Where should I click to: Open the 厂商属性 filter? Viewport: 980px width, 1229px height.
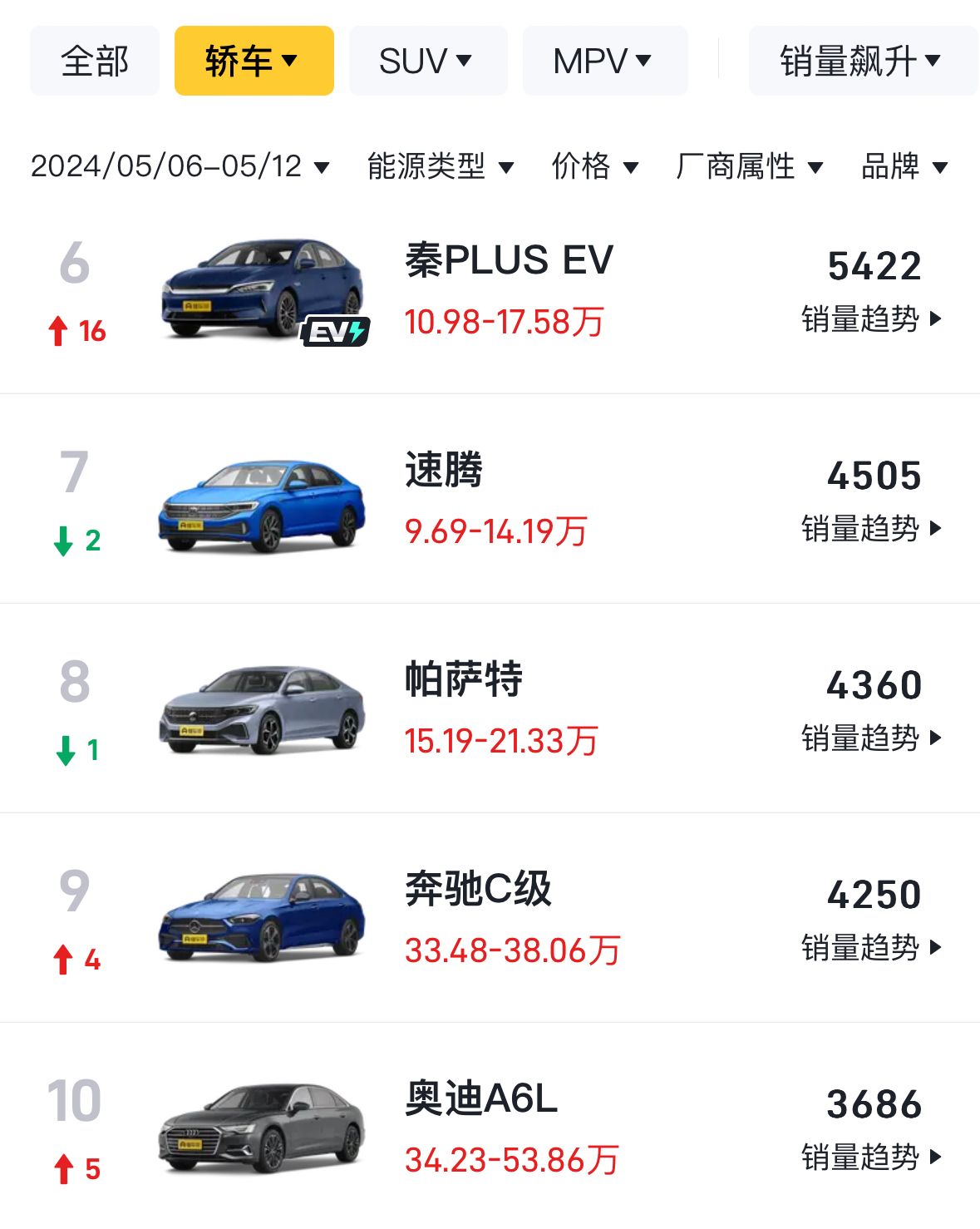(749, 166)
